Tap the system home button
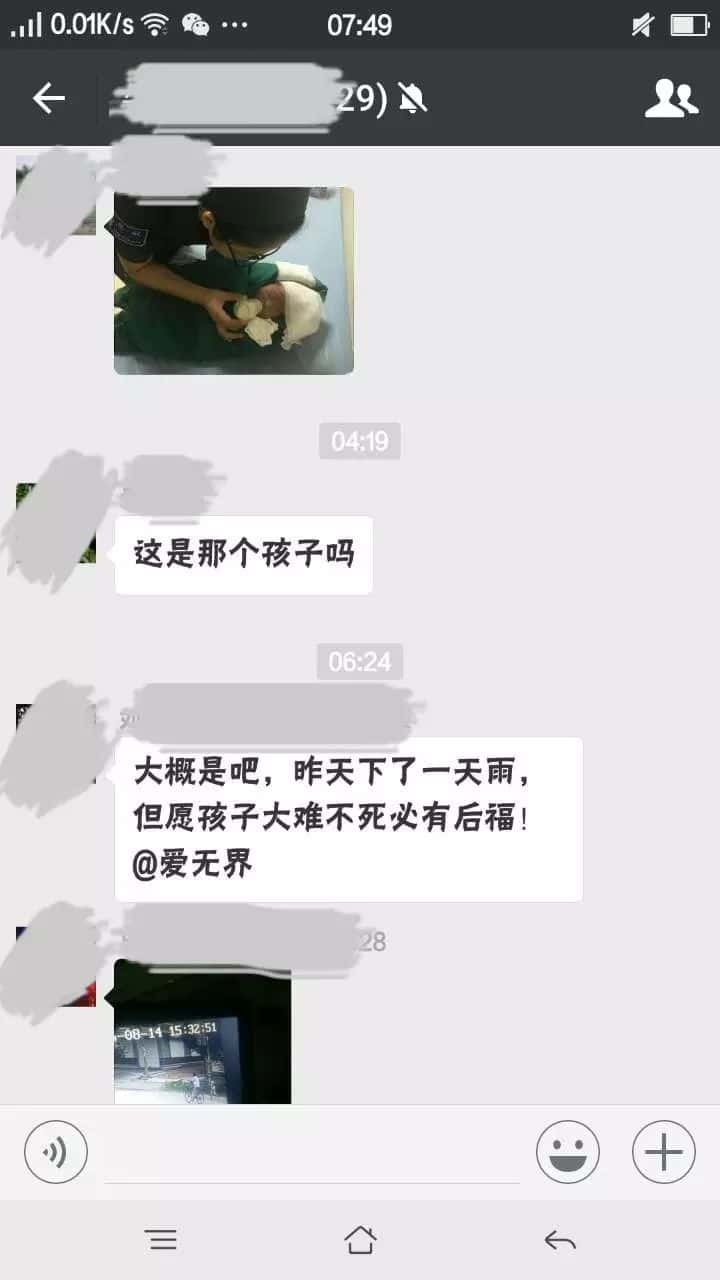 [360, 1241]
